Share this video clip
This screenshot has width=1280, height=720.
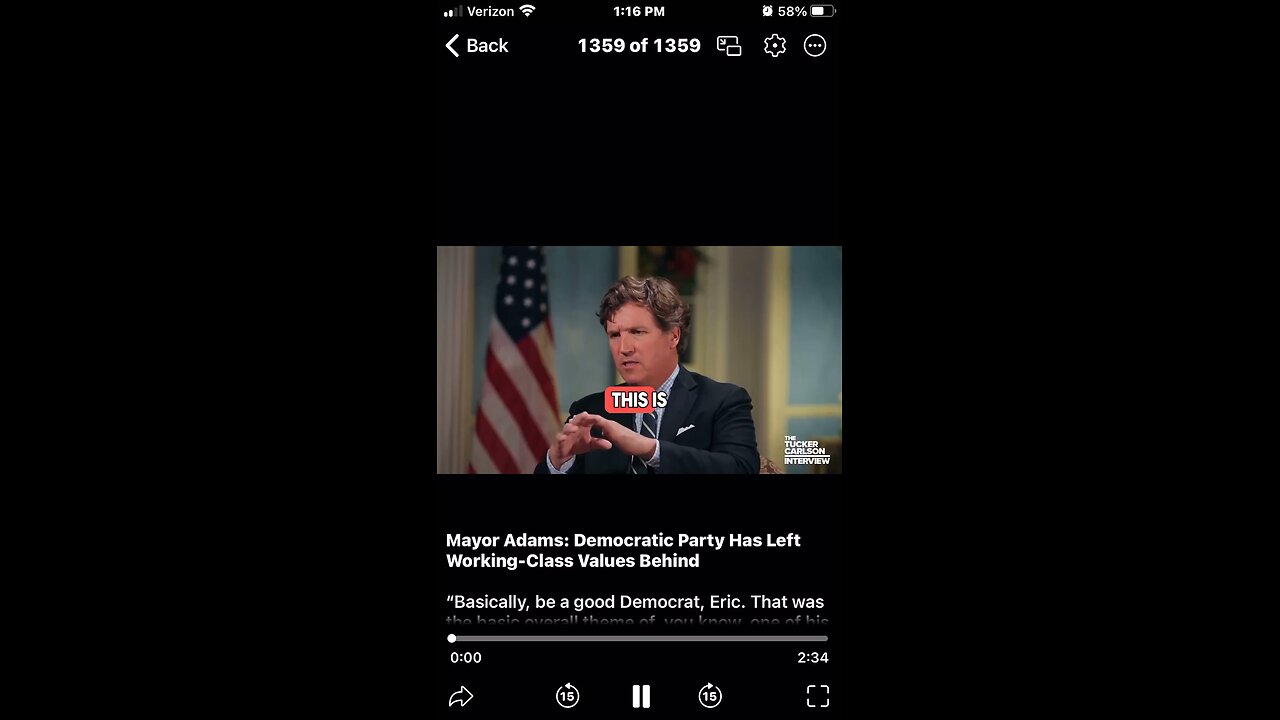pyautogui.click(x=460, y=696)
